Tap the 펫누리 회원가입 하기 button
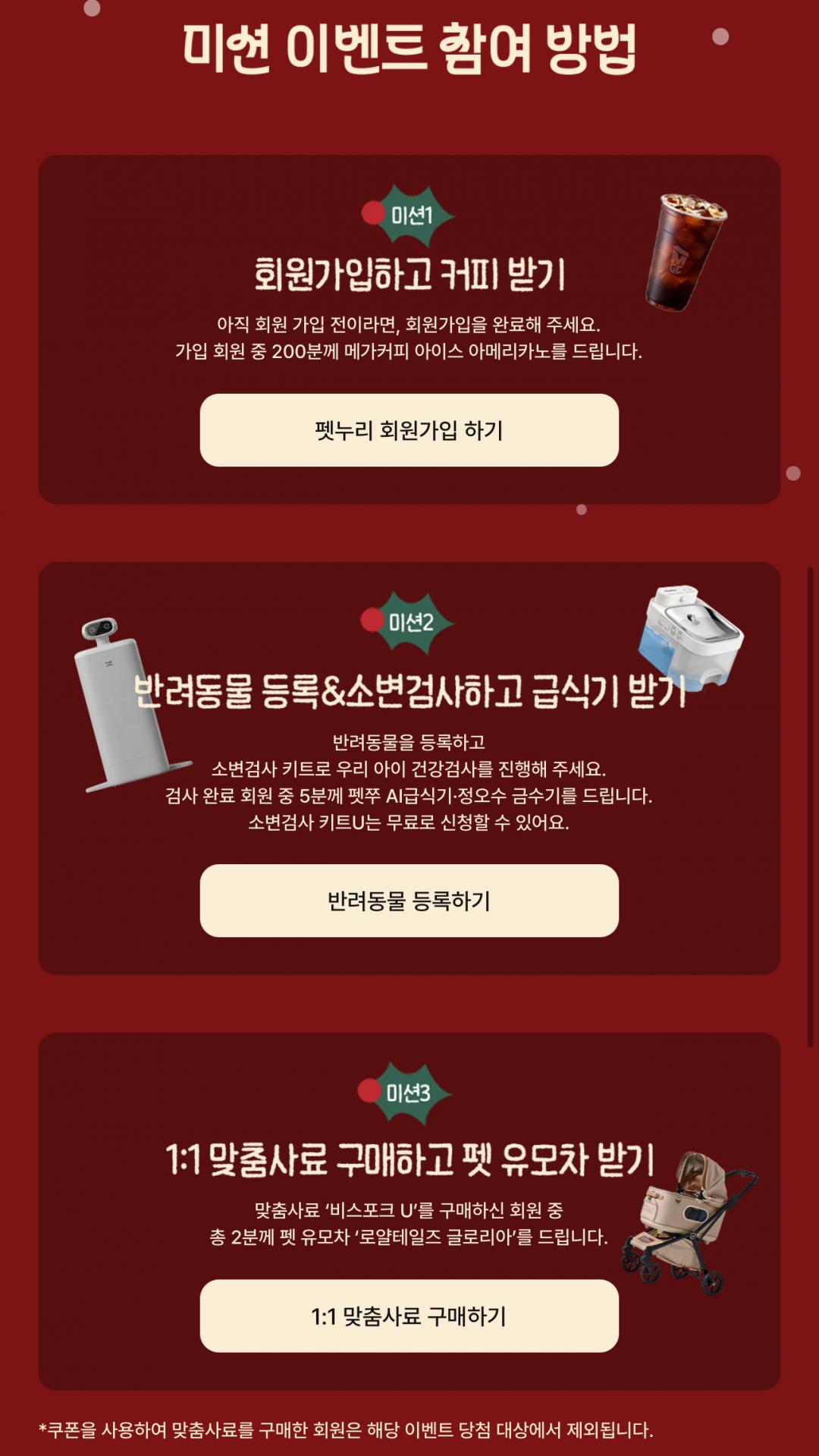819x1456 pixels. [x=409, y=430]
